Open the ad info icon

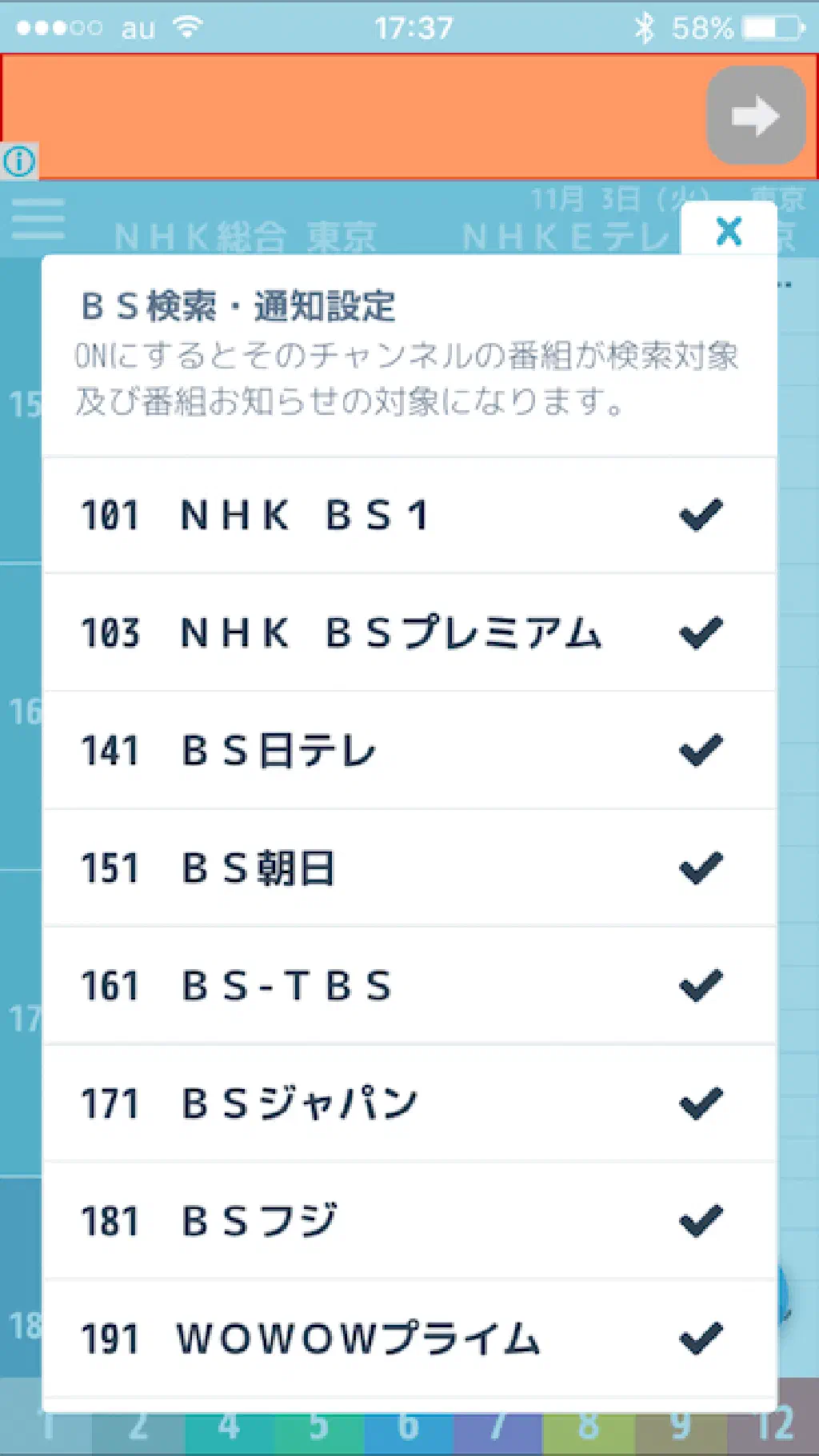pos(19,162)
